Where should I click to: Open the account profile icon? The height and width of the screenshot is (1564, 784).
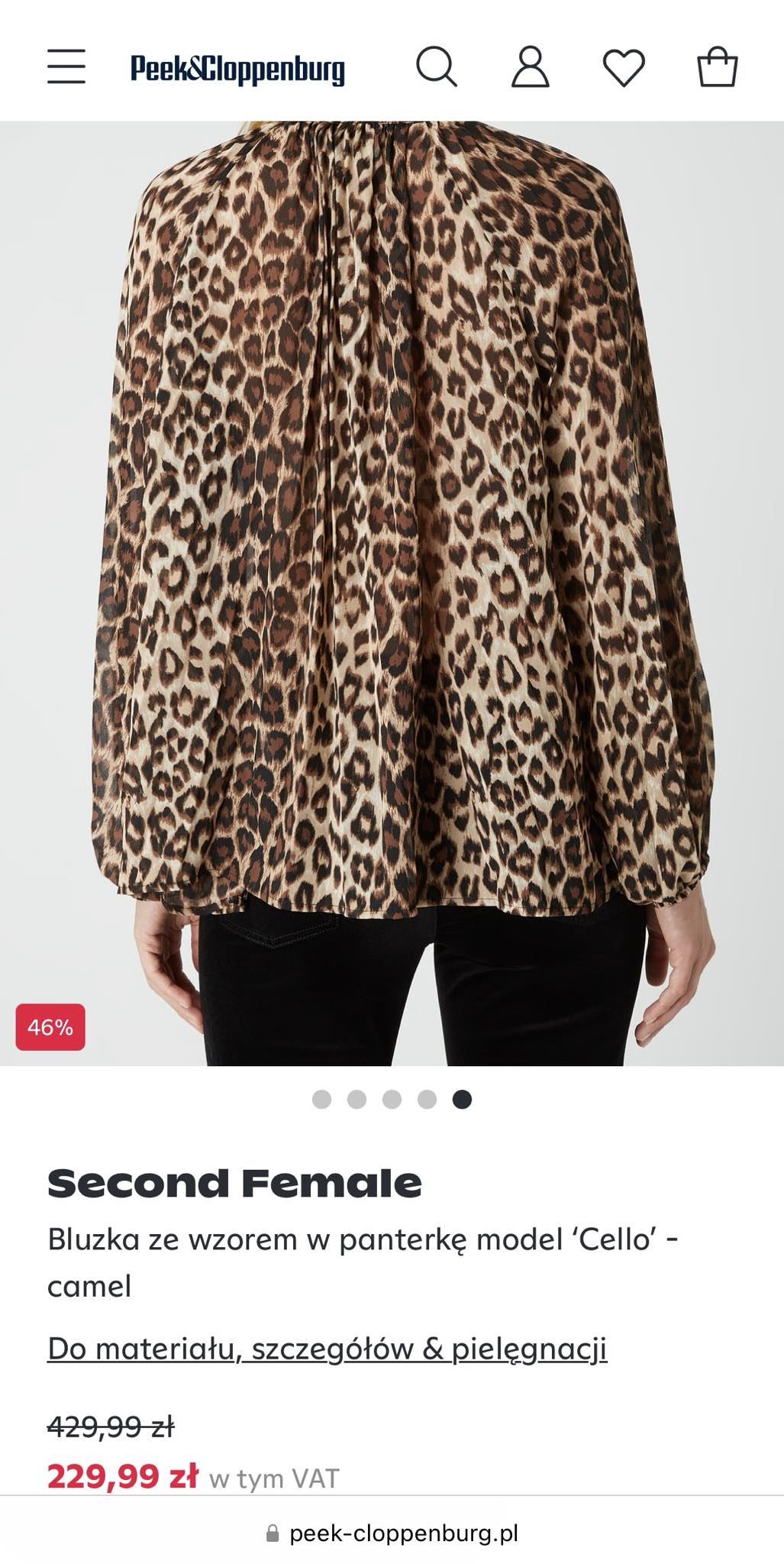tap(531, 67)
